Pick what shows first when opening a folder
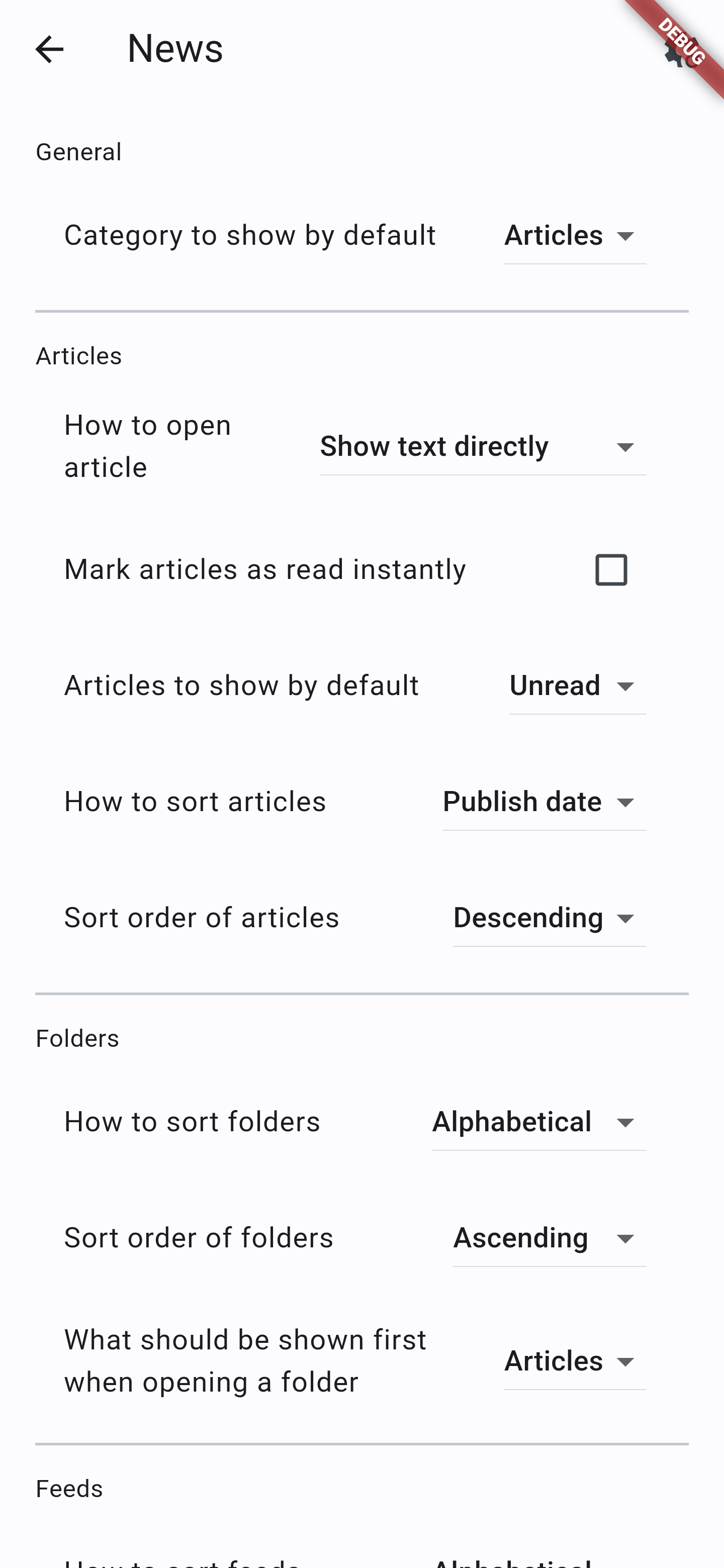The image size is (724, 1568). click(x=575, y=1361)
